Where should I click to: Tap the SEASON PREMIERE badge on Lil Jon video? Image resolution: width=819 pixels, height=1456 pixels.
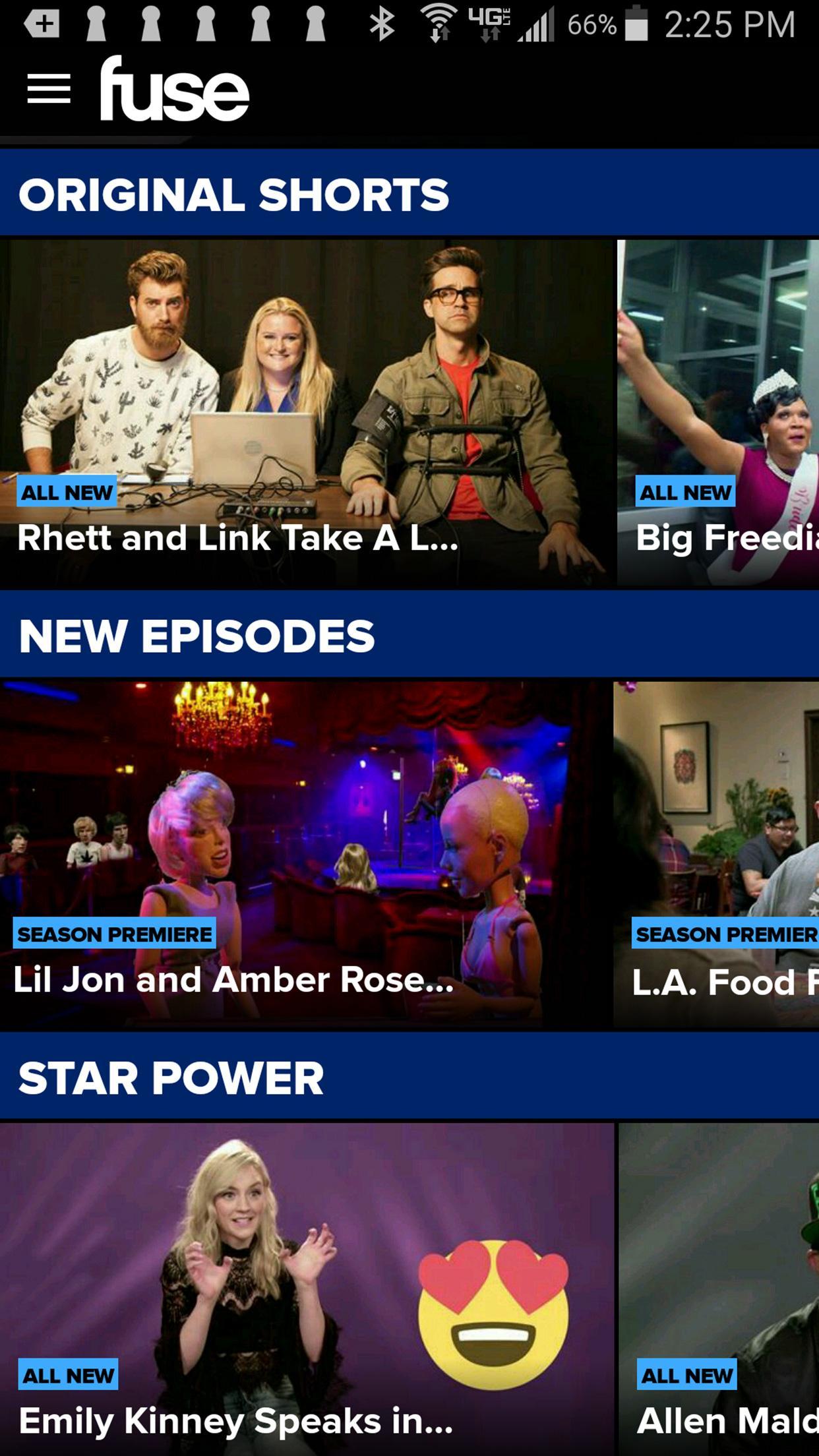(x=113, y=932)
